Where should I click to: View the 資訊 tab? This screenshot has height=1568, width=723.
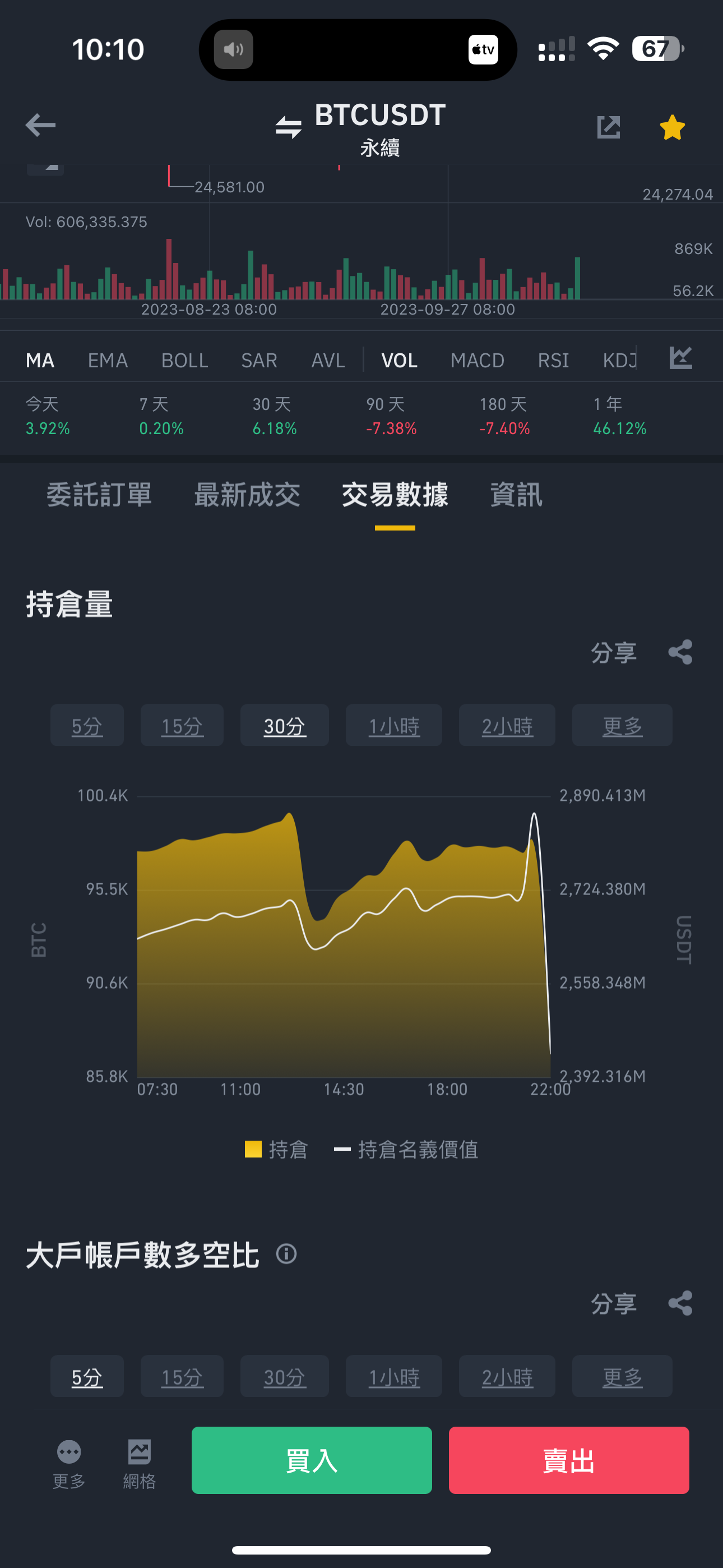pos(516,494)
